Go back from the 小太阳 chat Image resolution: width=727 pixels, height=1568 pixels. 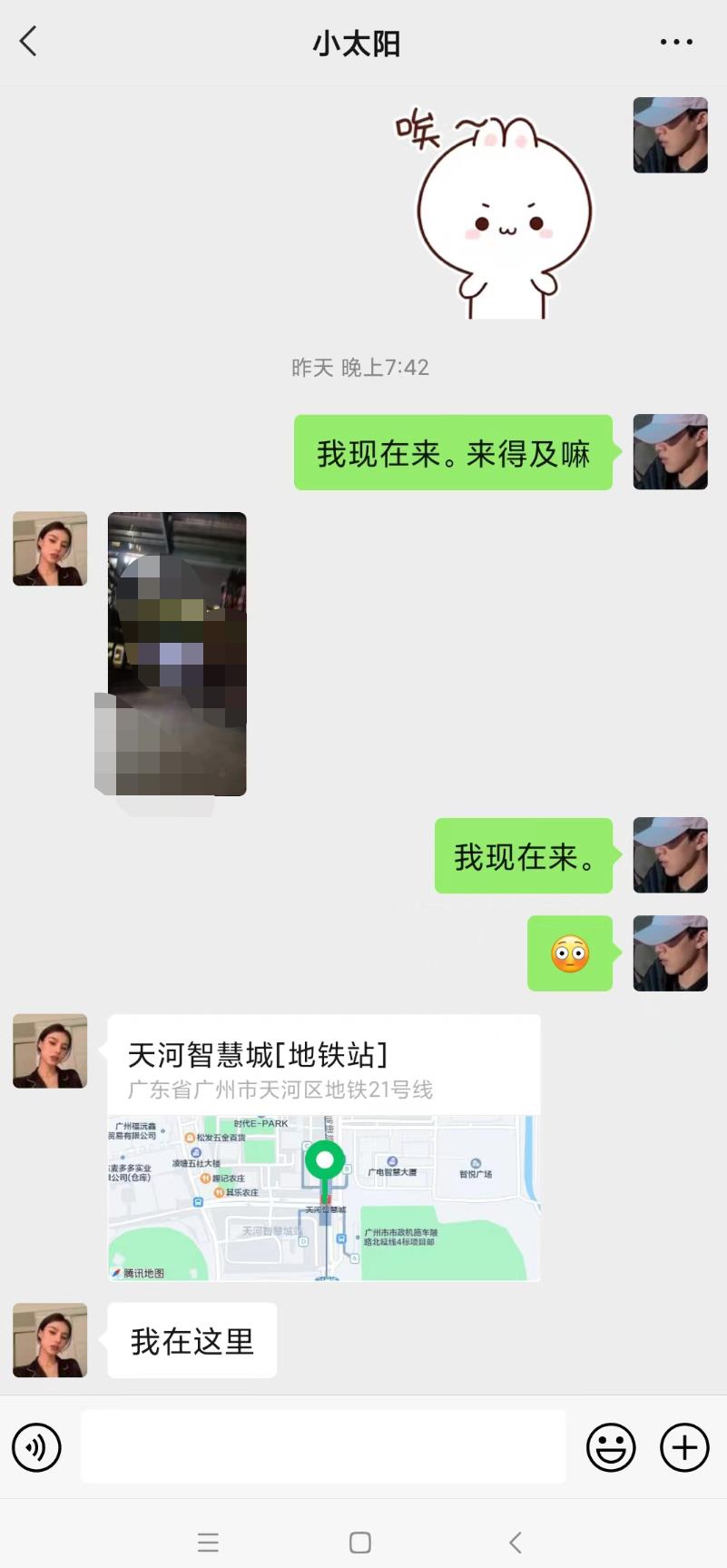[x=29, y=42]
